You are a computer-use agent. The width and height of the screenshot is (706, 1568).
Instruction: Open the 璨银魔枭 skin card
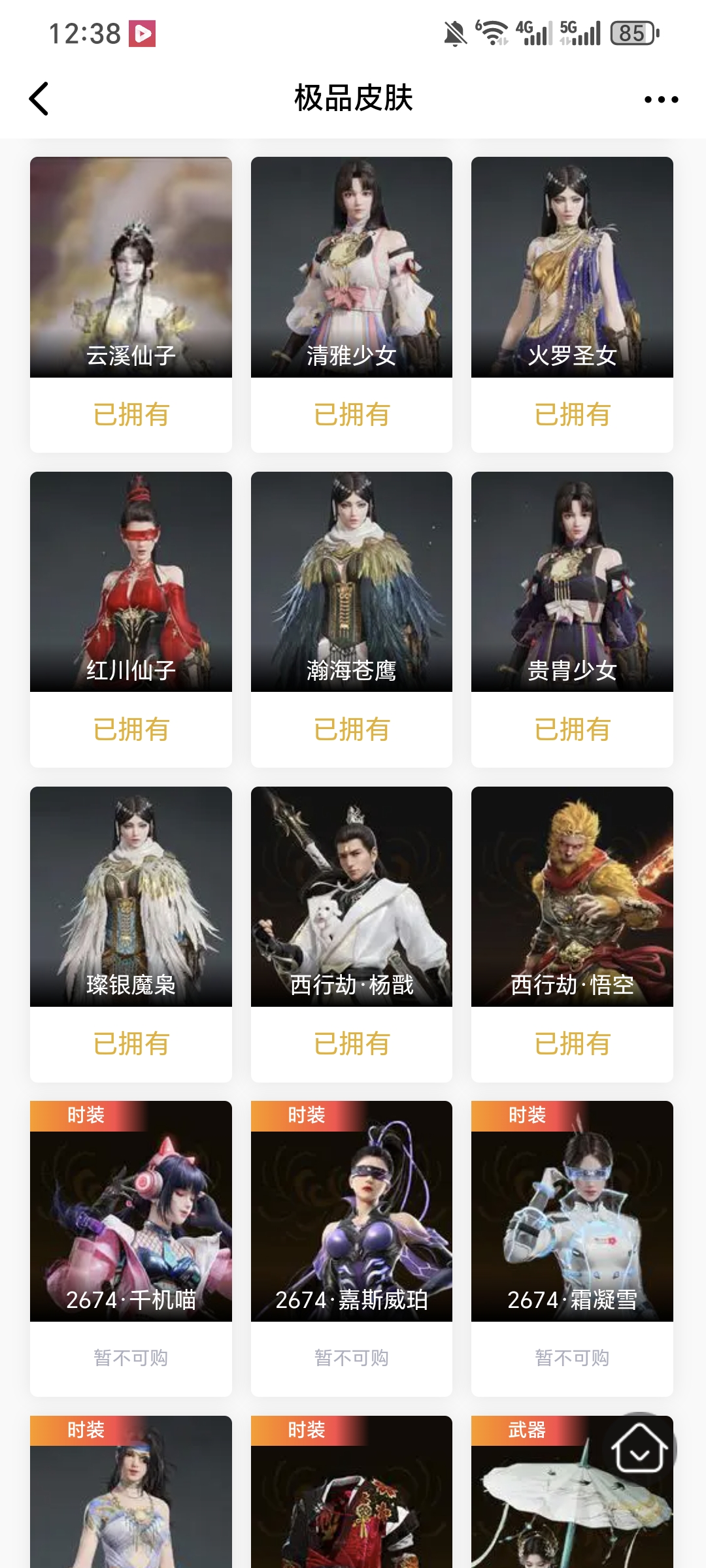[x=131, y=896]
